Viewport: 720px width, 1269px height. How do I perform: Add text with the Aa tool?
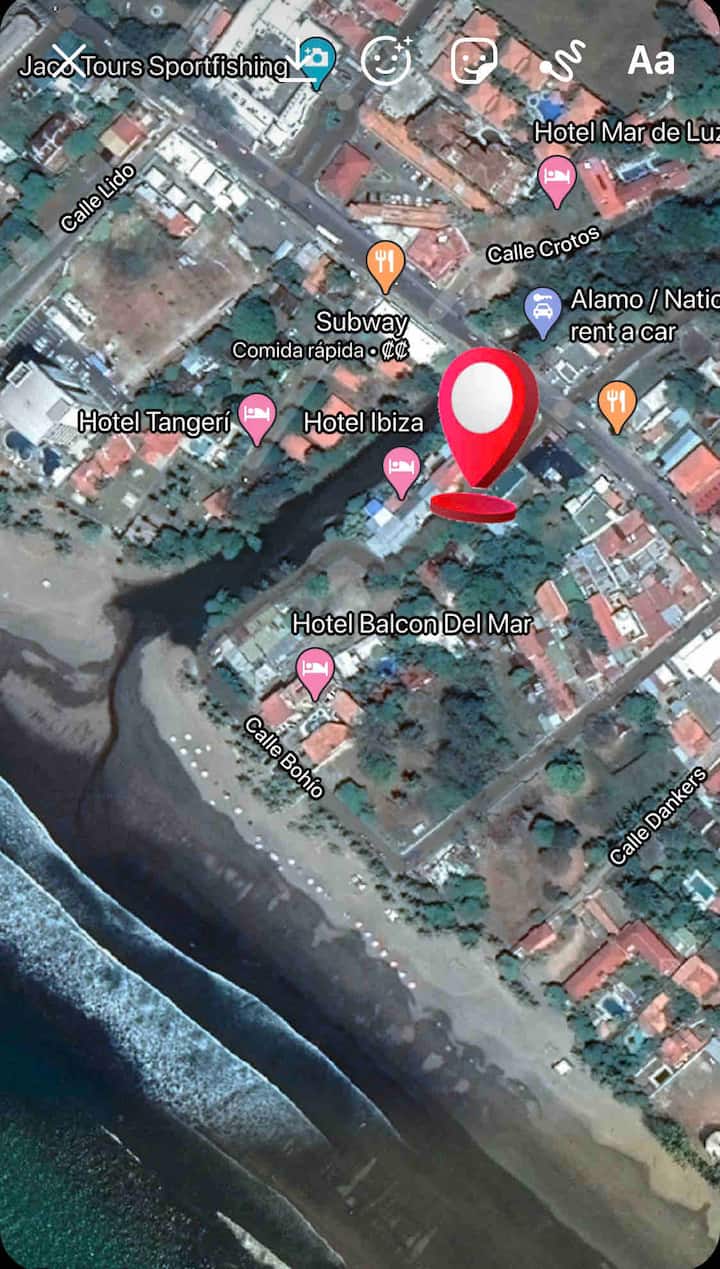click(x=651, y=61)
